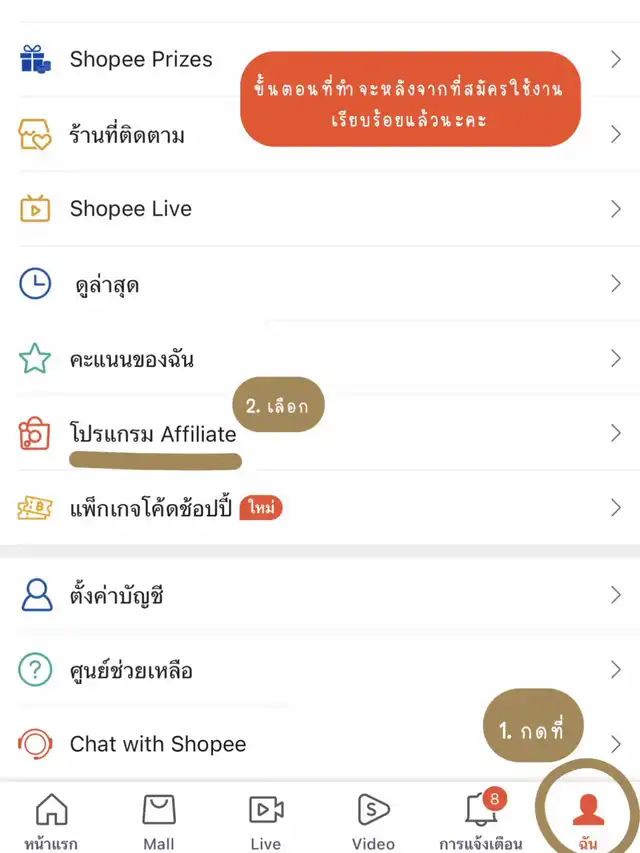640x853 pixels.
Task: Open แพ็กเกจโค้ดช้อปปี้ voucher packages
Action: coord(150,508)
